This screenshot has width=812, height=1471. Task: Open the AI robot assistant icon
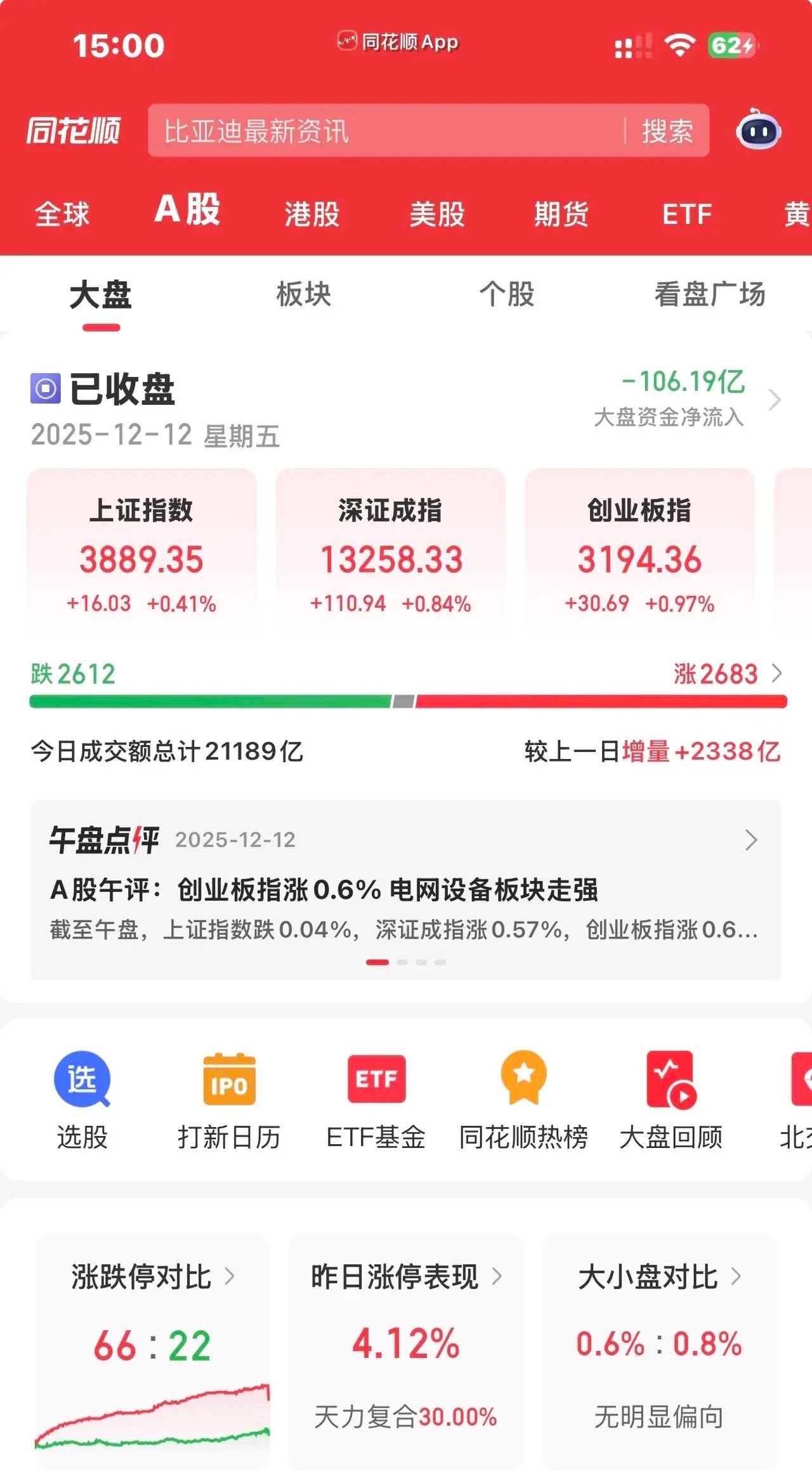[x=757, y=131]
